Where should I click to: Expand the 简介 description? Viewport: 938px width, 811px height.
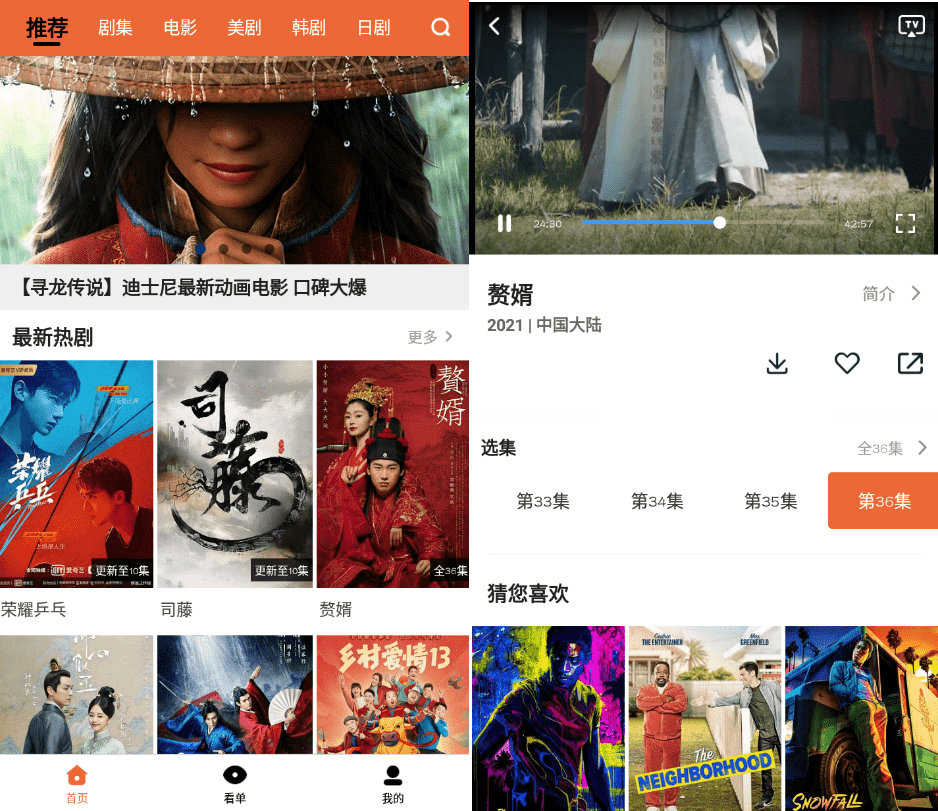pos(892,294)
